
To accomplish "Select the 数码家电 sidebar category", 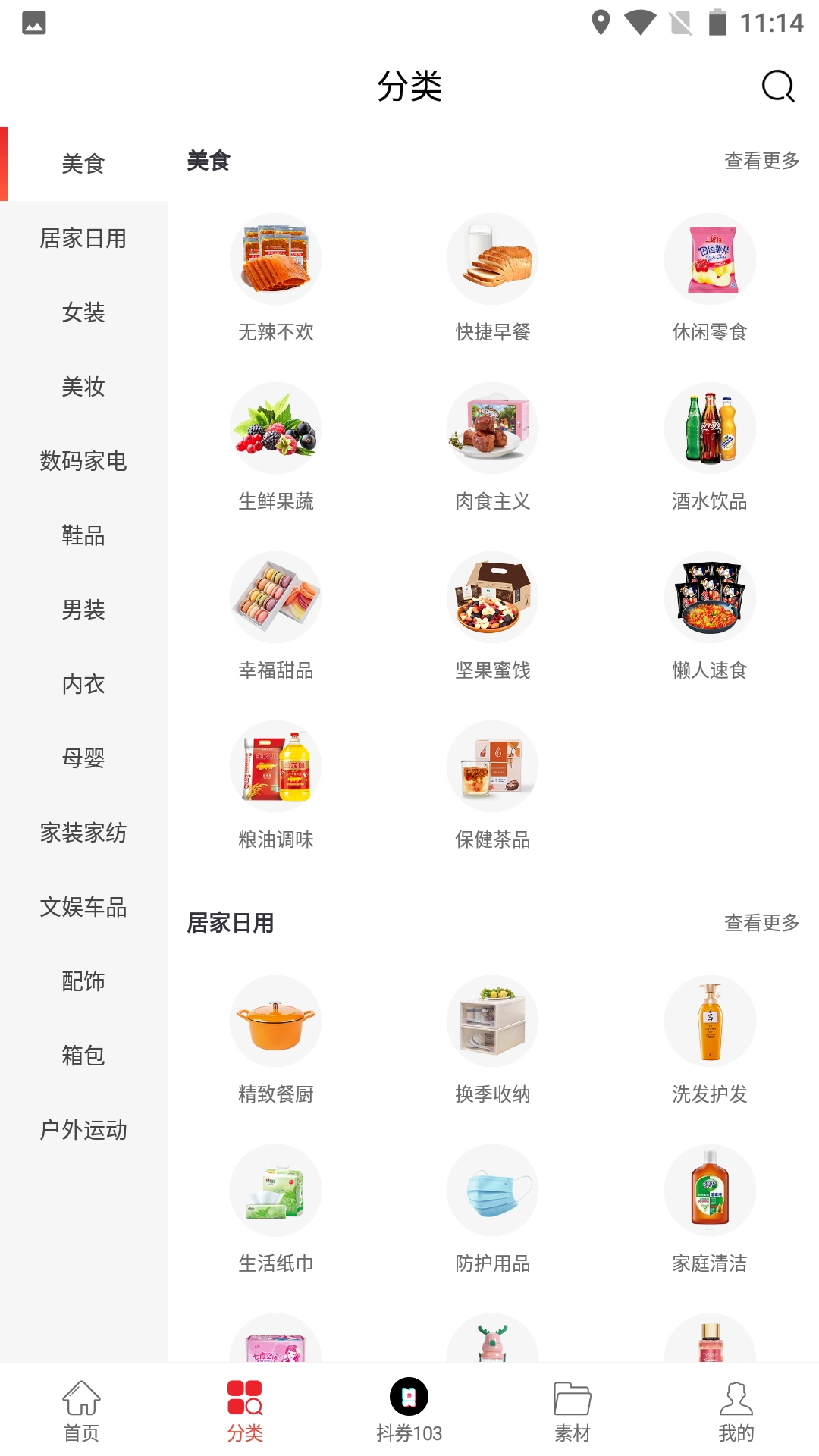I will pyautogui.click(x=83, y=461).
